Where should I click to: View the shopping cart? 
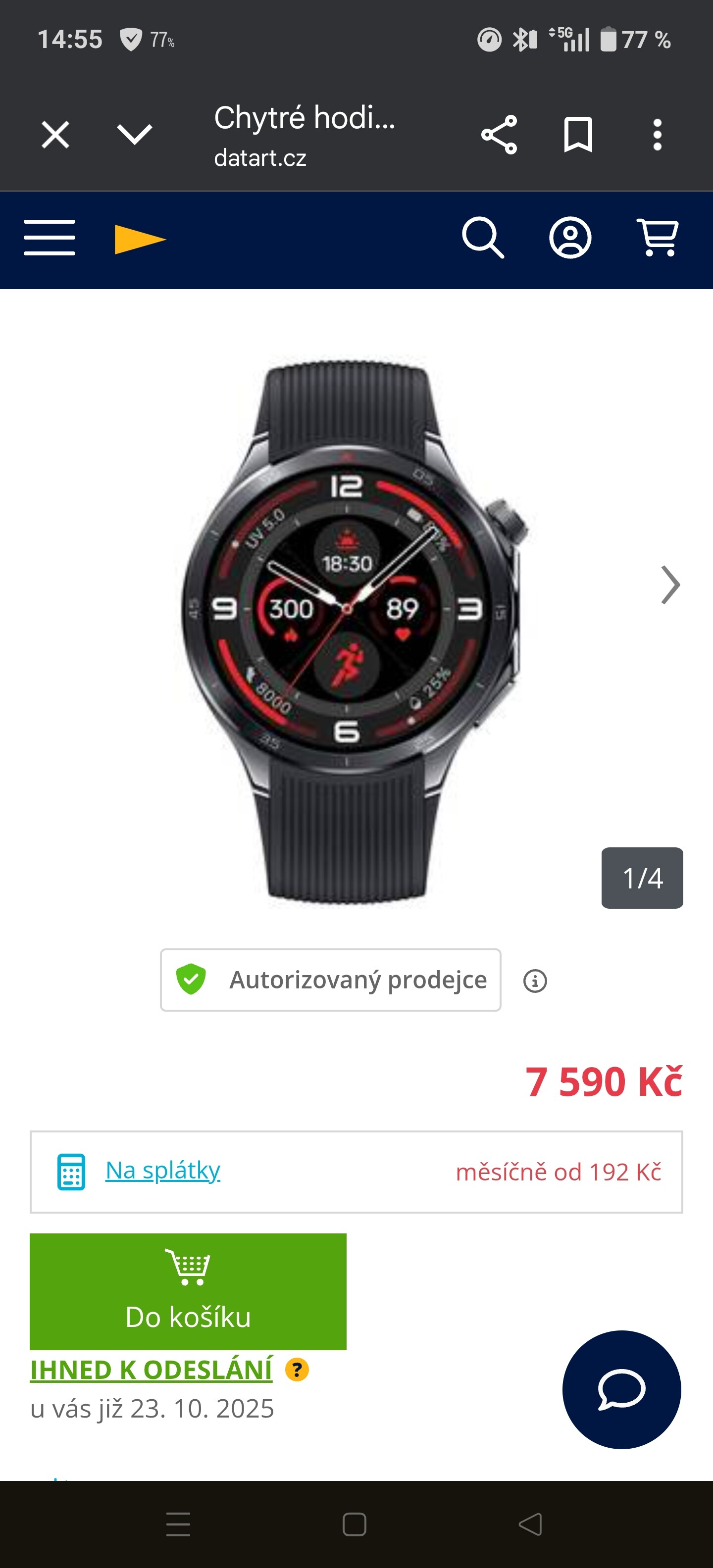click(x=658, y=238)
